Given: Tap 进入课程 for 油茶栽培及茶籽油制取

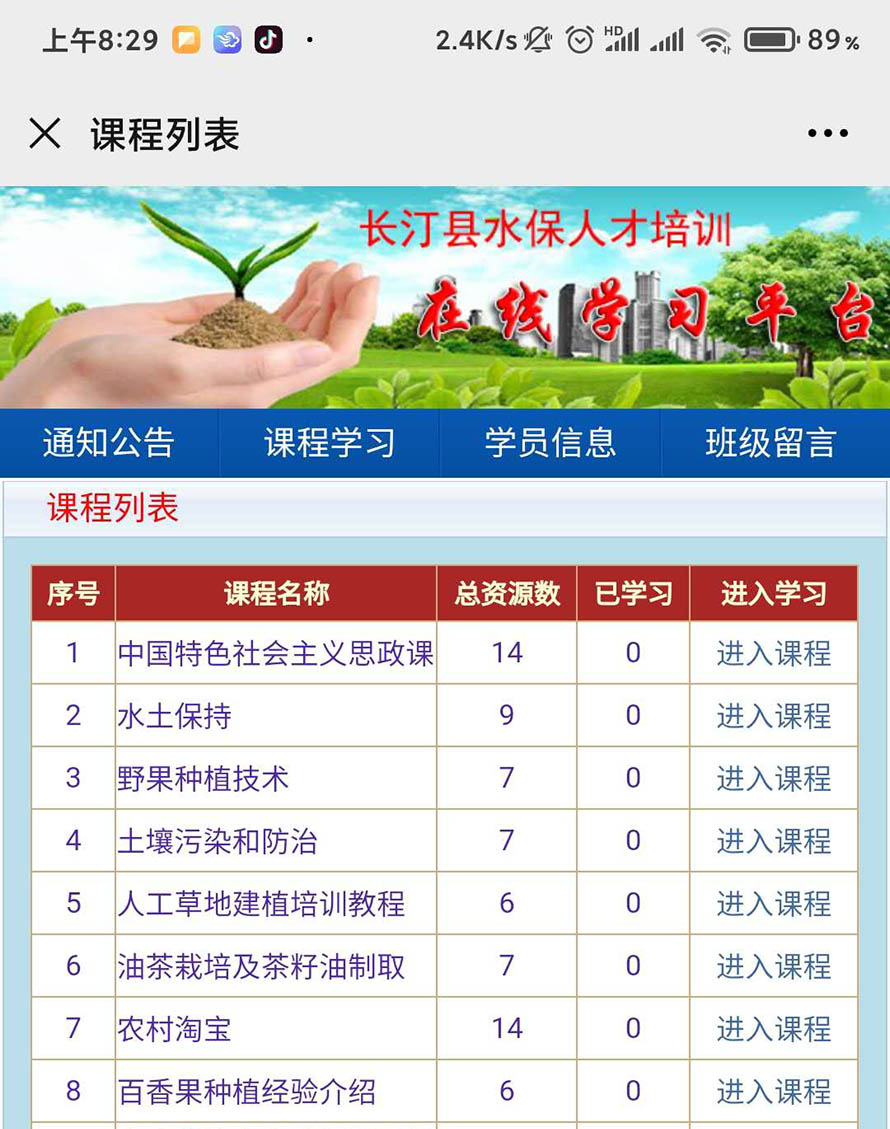Looking at the screenshot, I should [773, 966].
